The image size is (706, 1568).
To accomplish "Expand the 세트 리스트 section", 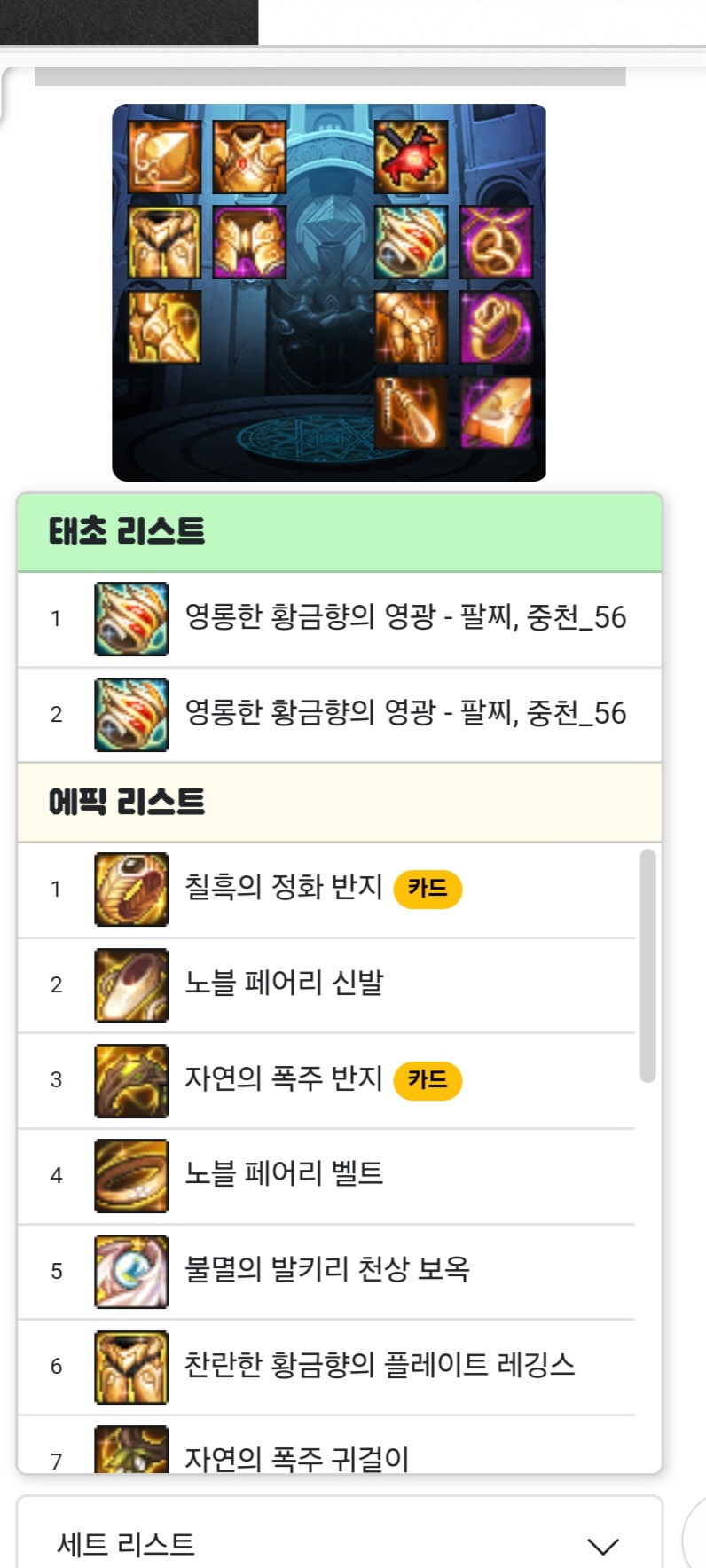I will (x=603, y=1545).
